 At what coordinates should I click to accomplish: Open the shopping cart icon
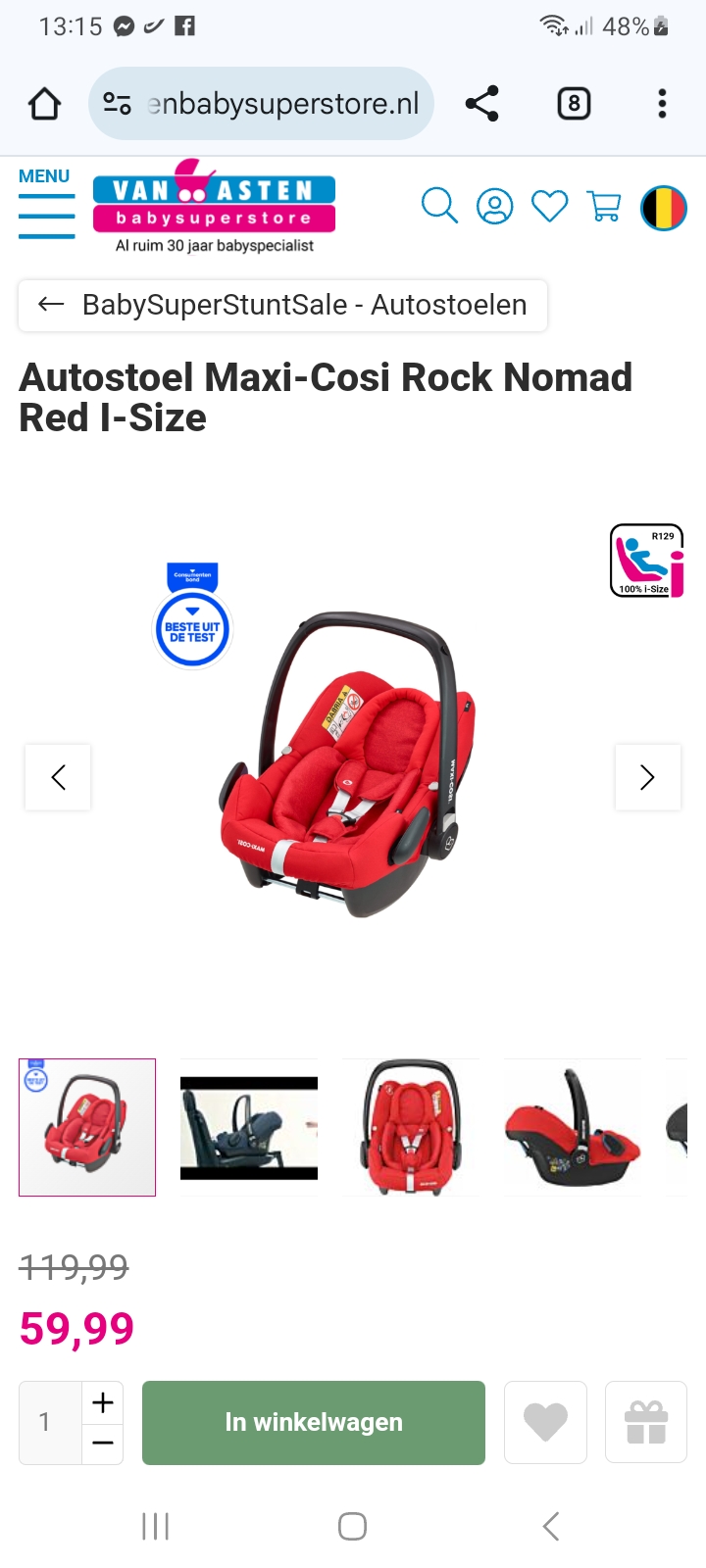(x=604, y=207)
